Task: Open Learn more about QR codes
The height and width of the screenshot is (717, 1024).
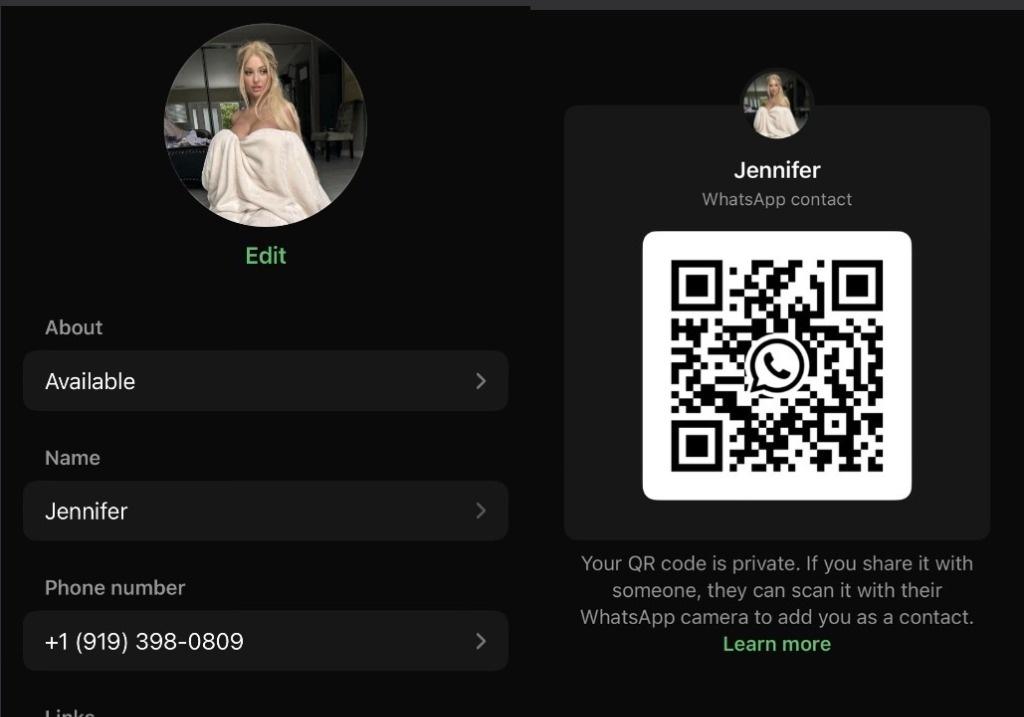Action: (x=776, y=644)
